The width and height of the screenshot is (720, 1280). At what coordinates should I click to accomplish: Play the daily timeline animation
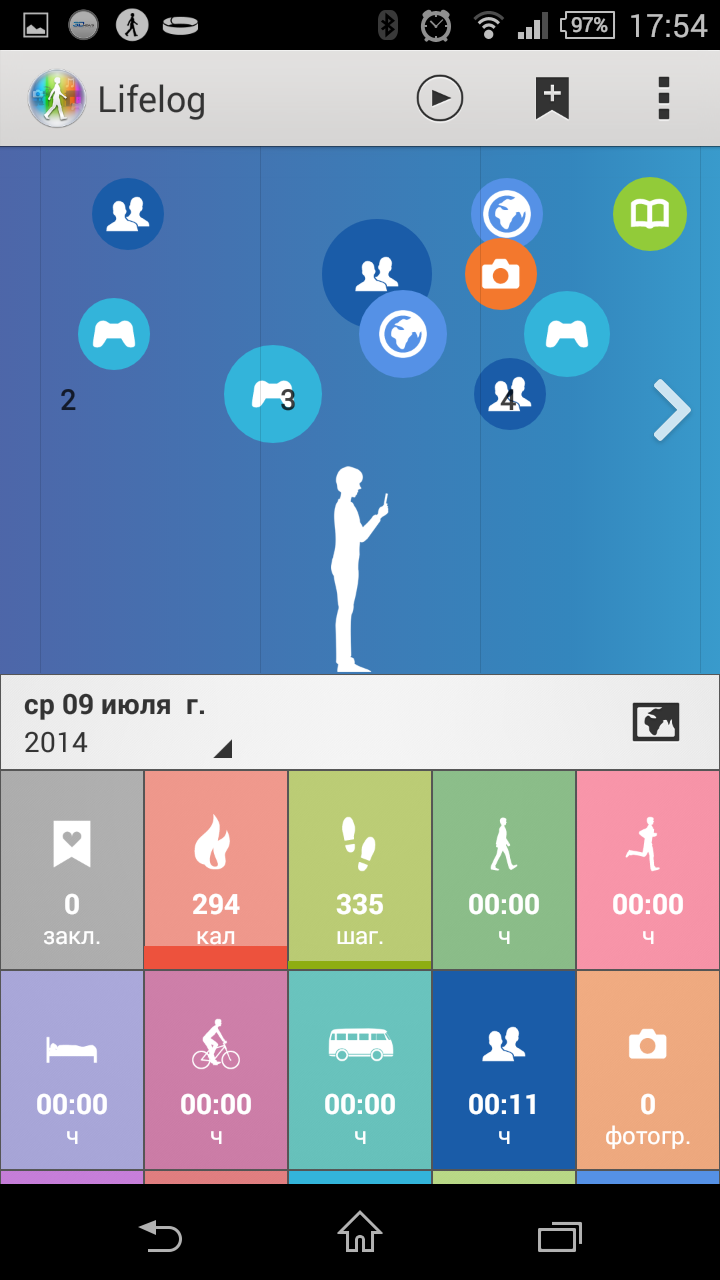(440, 98)
